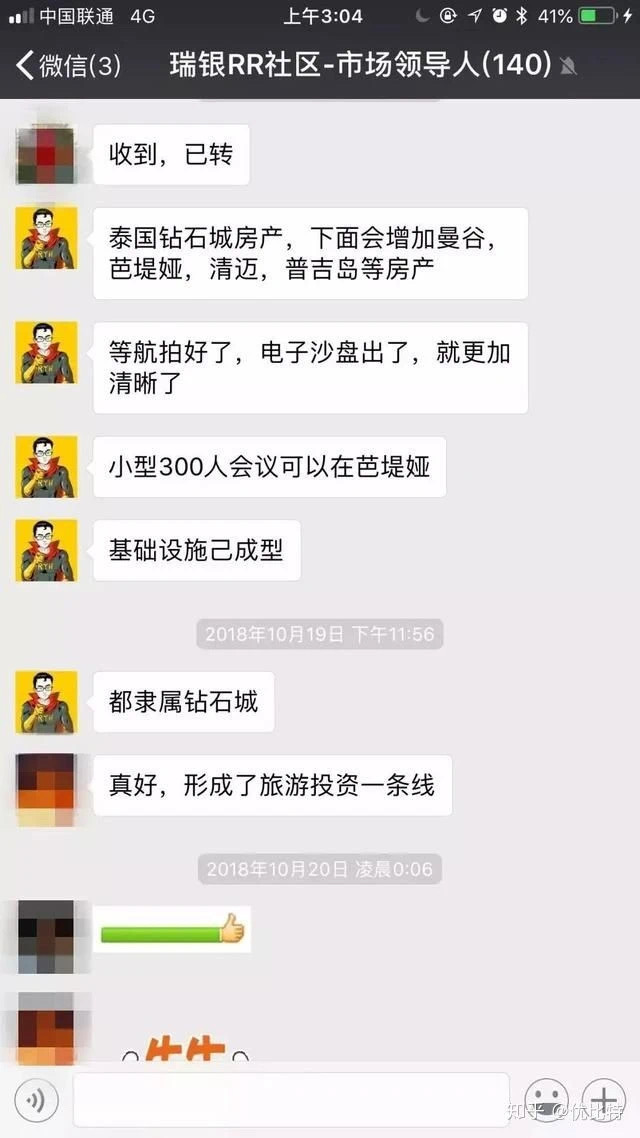Viewport: 640px width, 1138px height.
Task: Open avatar beside 泰国钻石城房产 message
Action: [x=46, y=238]
